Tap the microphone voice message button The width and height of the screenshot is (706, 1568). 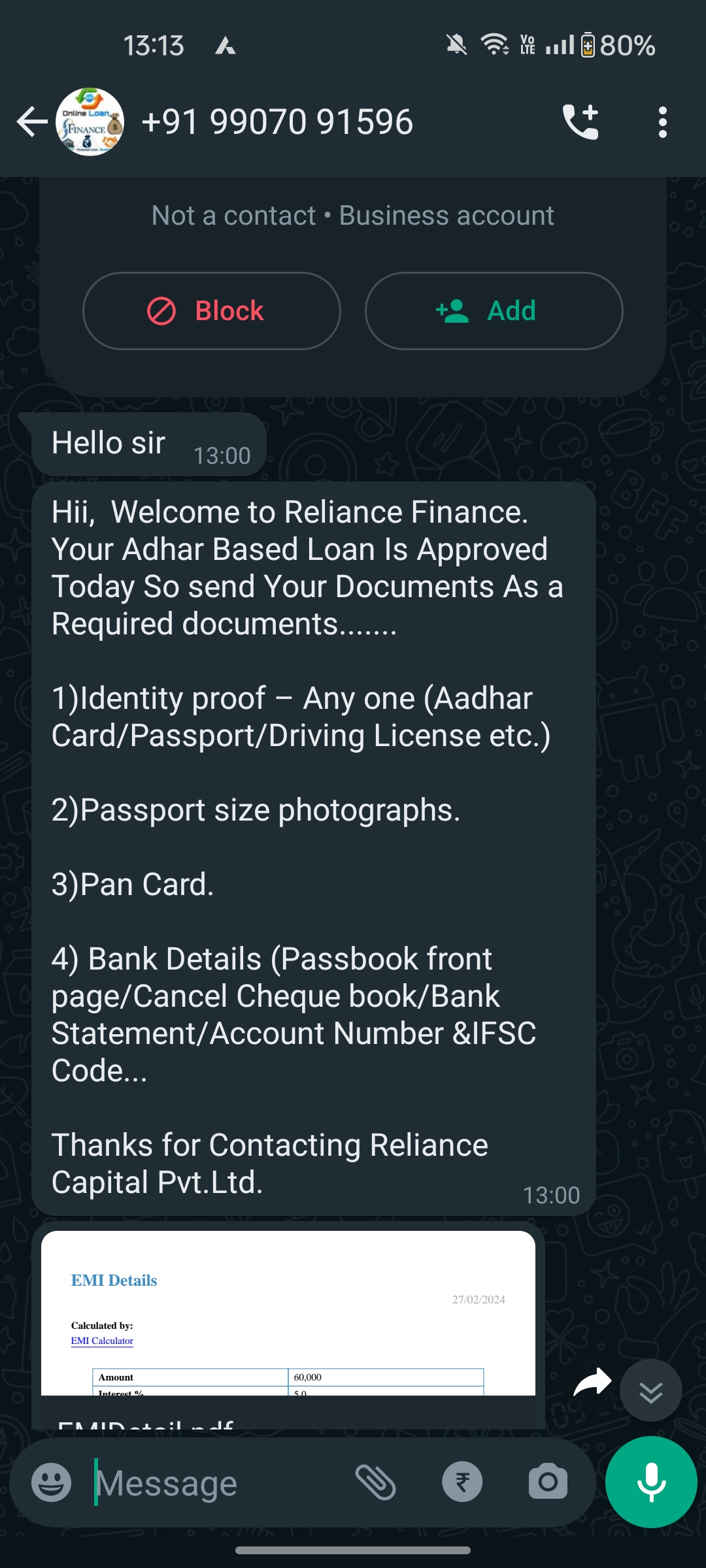point(651,1482)
